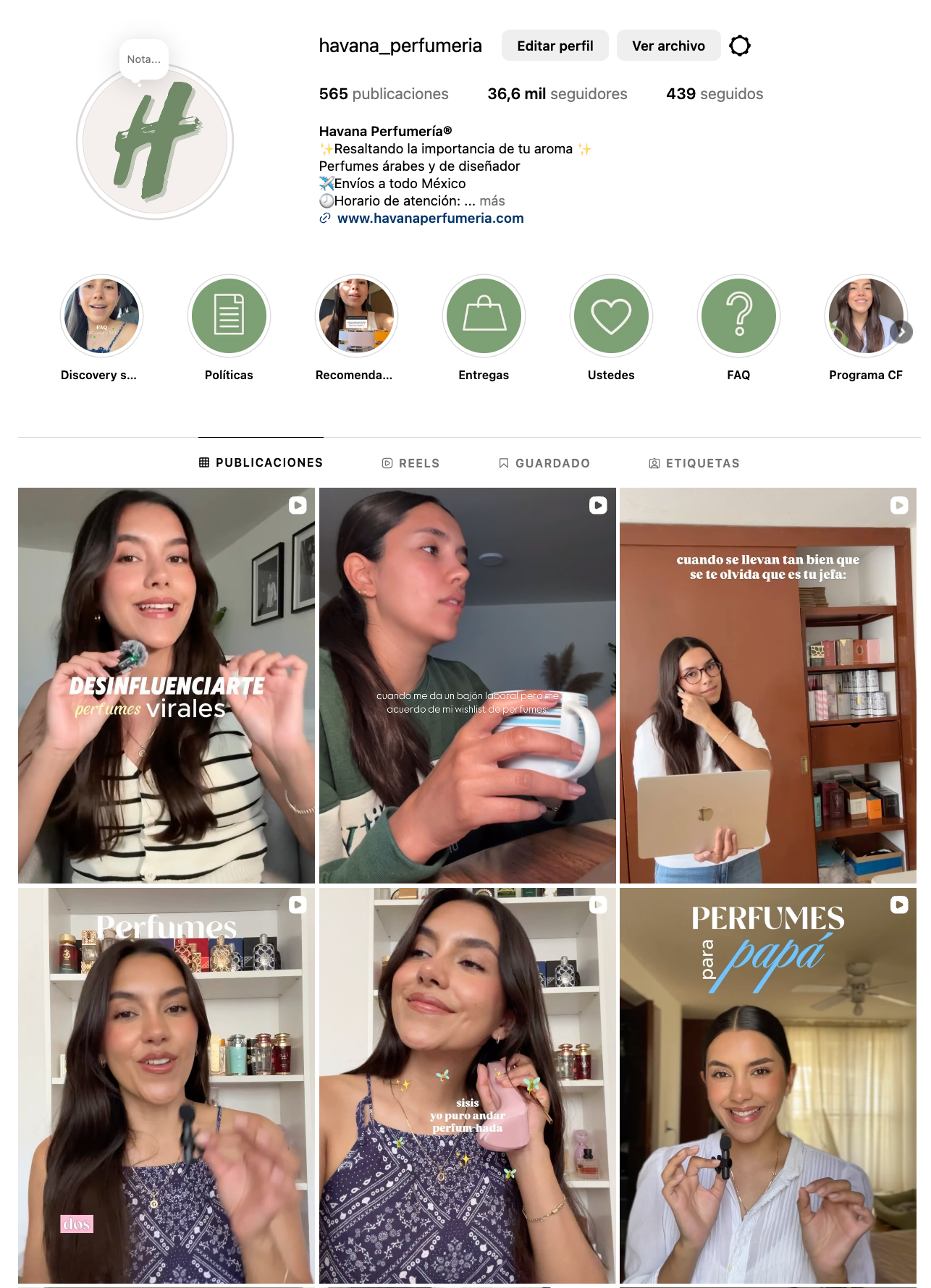This screenshot has height=1288, width=931.
Task: Switch to the Etiquetas tab
Action: pyautogui.click(x=694, y=463)
